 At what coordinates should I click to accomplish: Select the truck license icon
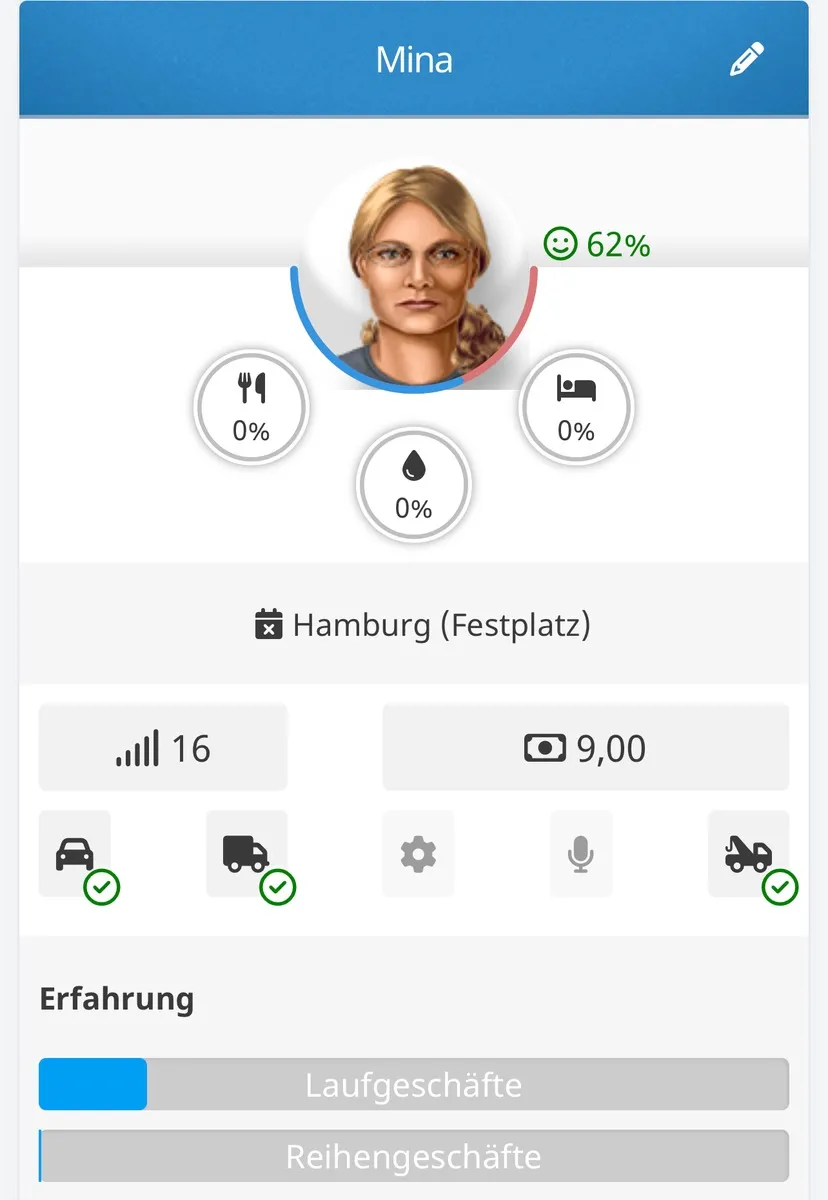246,855
